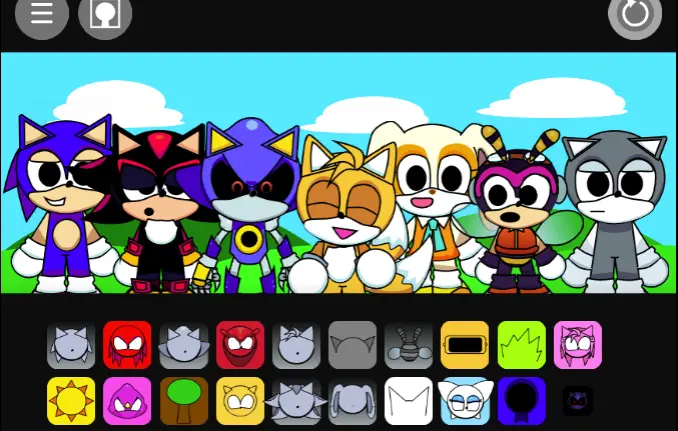
Task: Select the dark red masked face tile
Action: point(240,345)
